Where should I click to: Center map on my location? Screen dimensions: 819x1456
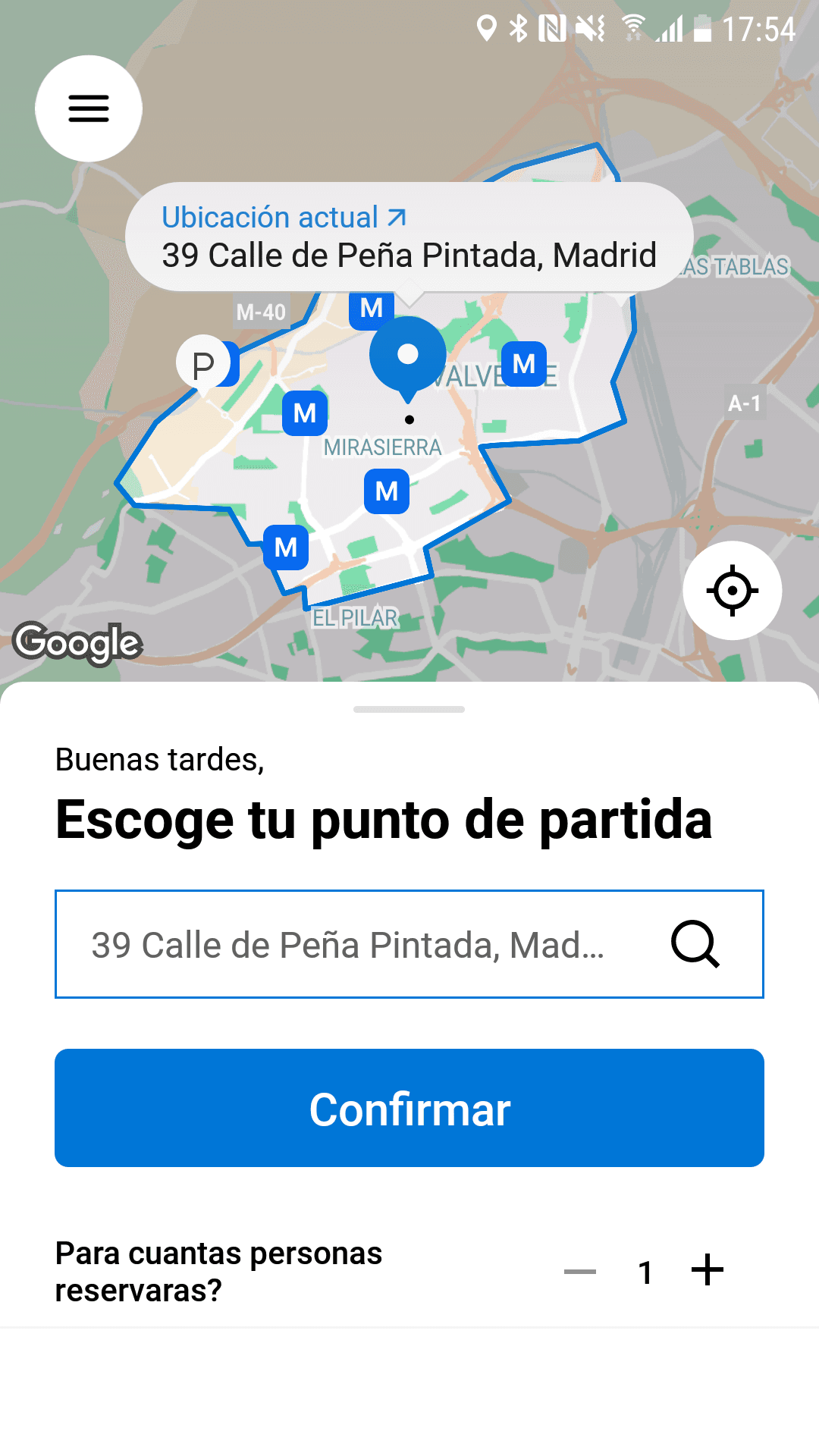pos(732,590)
